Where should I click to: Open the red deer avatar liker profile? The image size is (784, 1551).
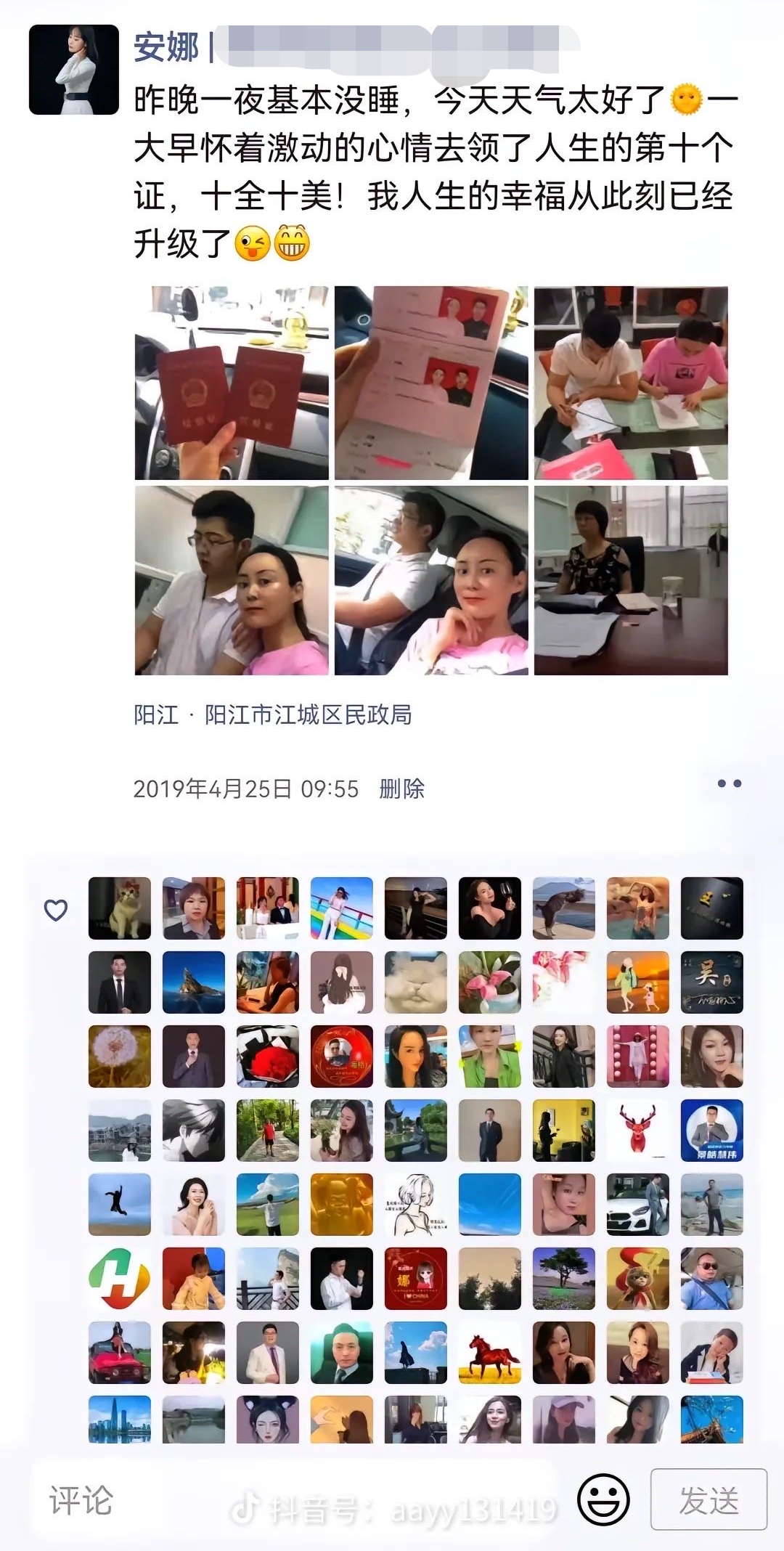[x=638, y=1131]
